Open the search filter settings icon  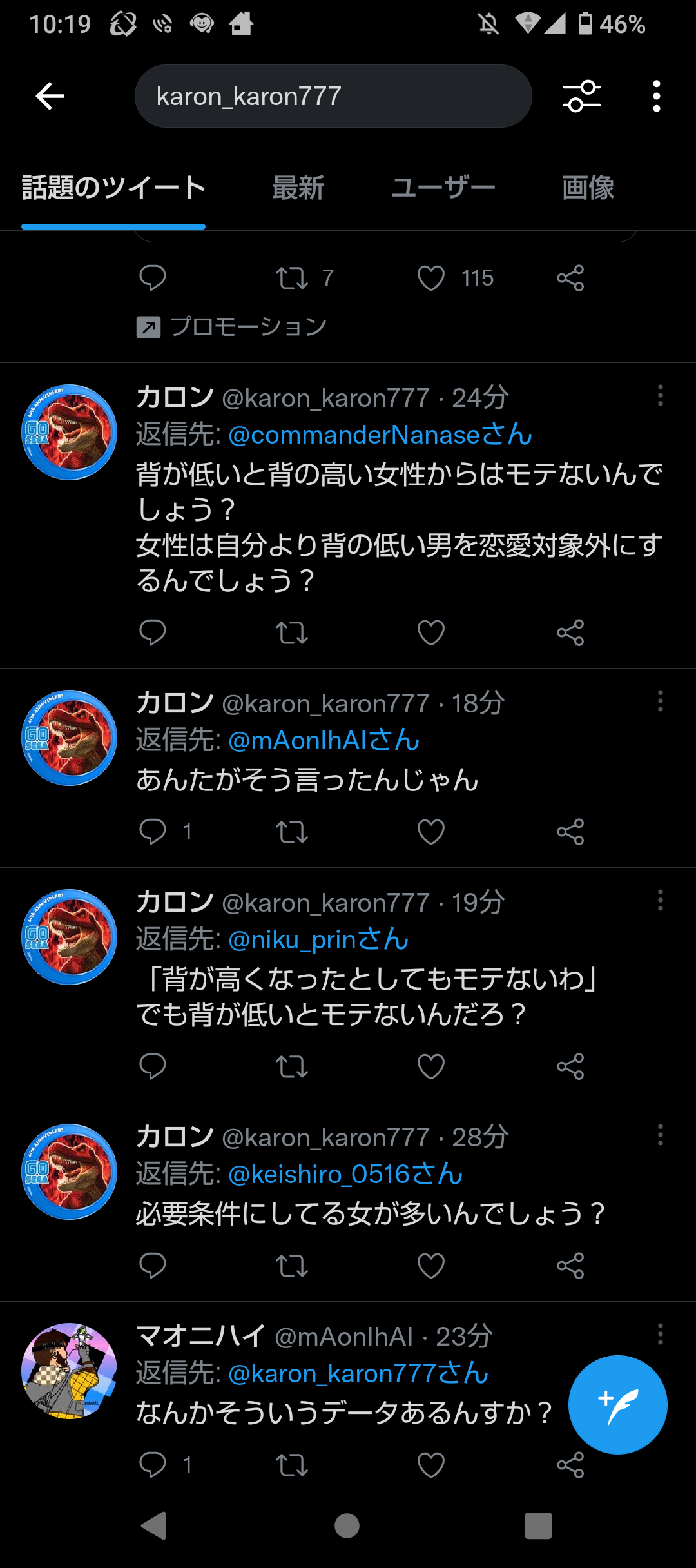[x=582, y=97]
